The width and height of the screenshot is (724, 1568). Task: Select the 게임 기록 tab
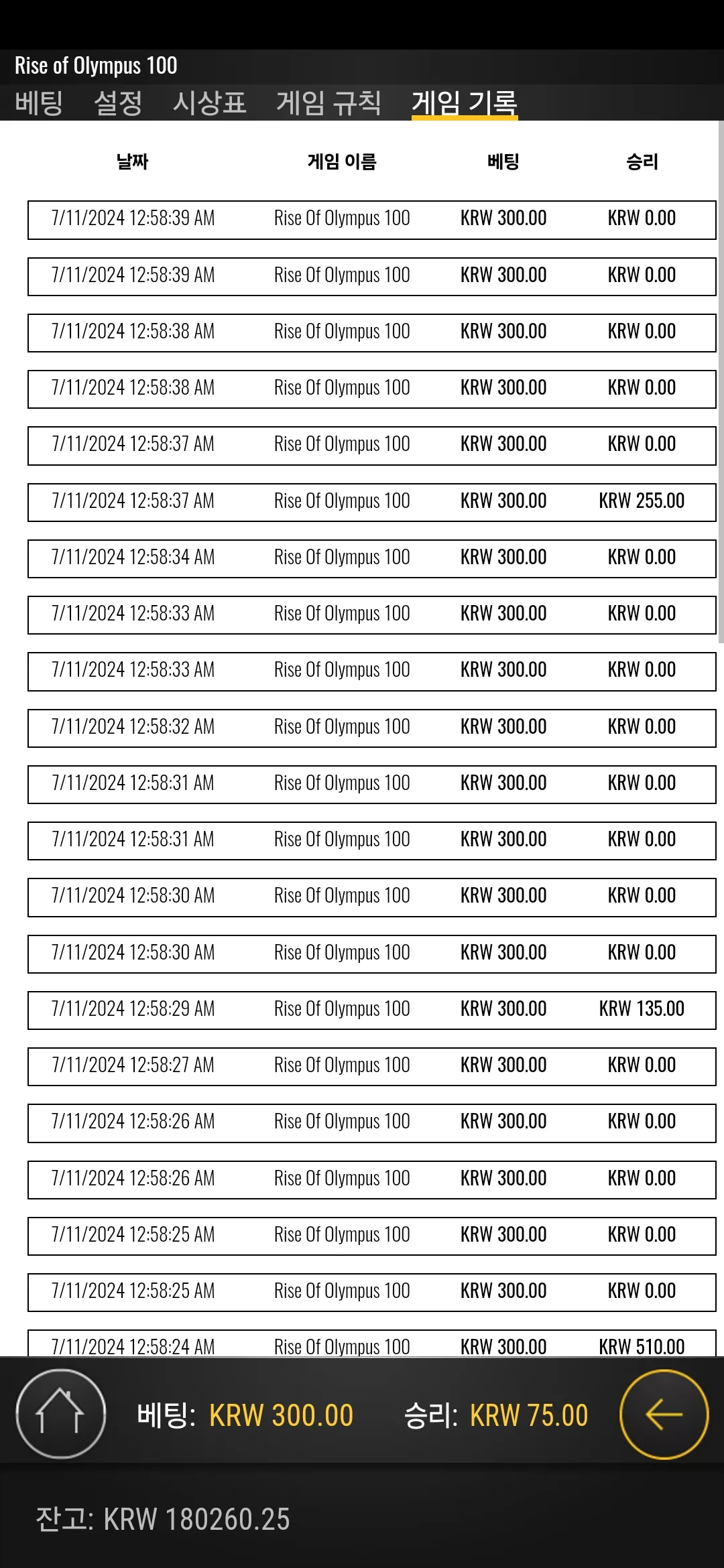tap(465, 103)
